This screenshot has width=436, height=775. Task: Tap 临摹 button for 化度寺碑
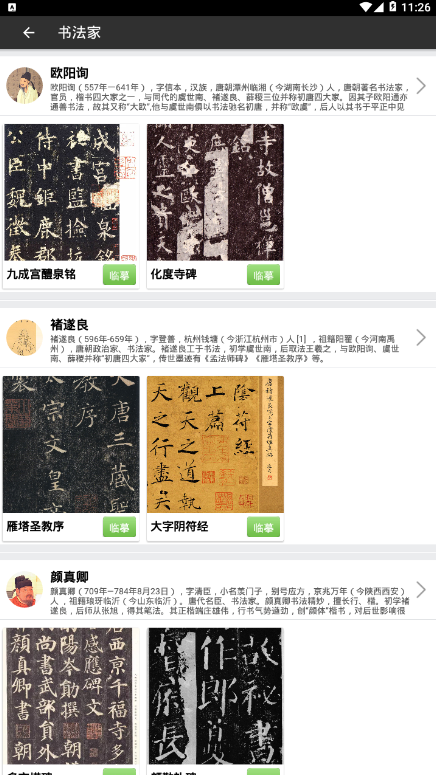tap(263, 275)
